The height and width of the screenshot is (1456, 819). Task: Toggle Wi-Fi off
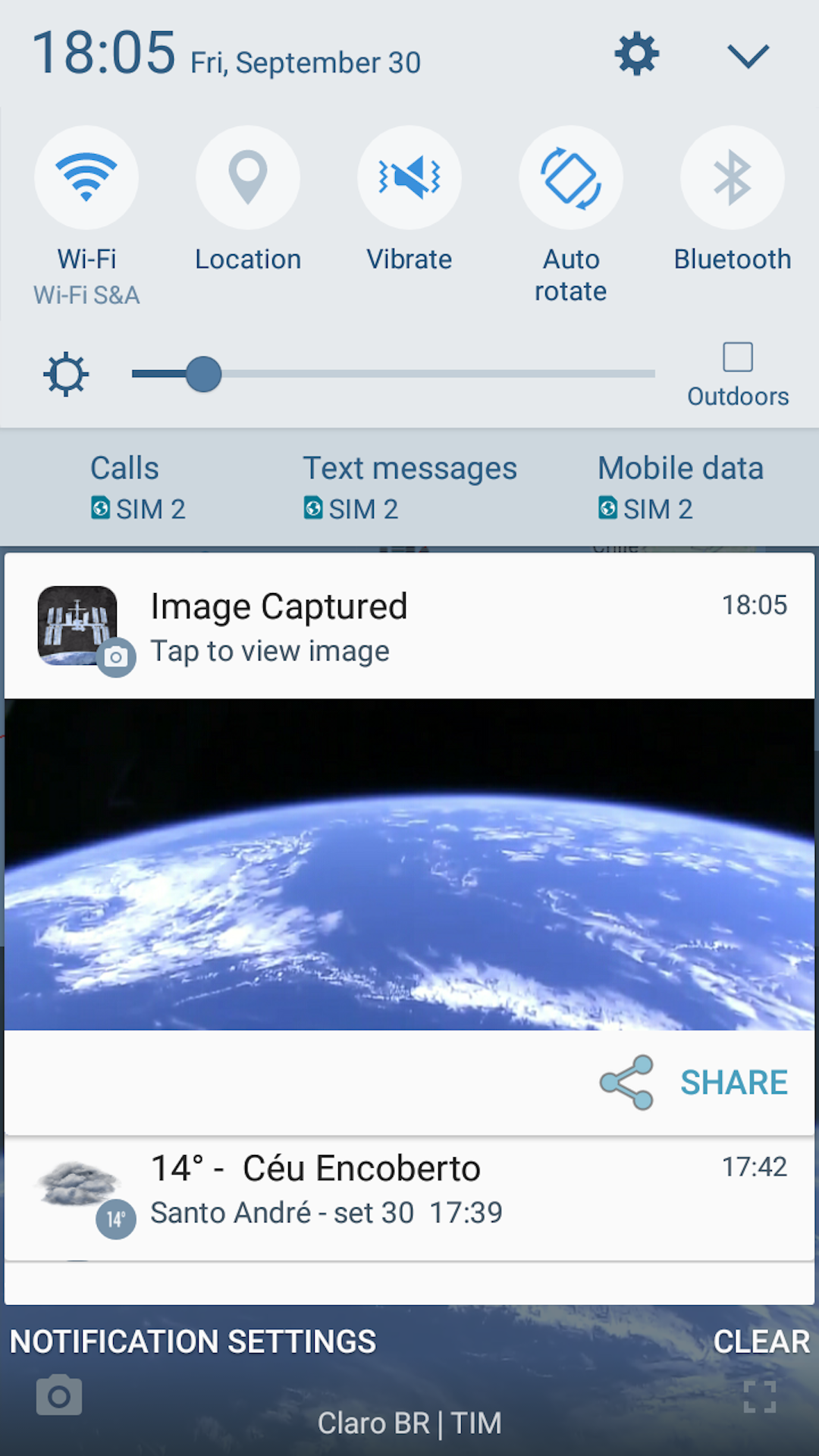pos(86,178)
